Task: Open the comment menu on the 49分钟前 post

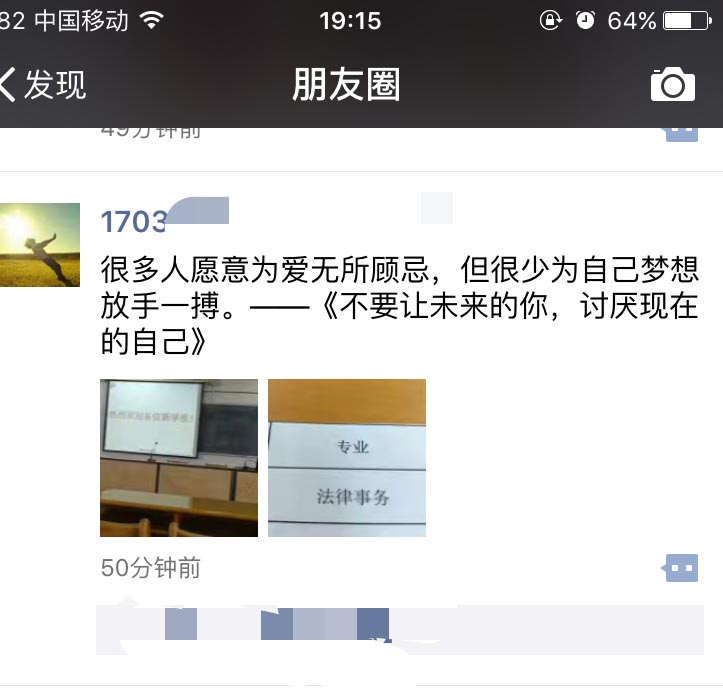Action: coord(681,133)
